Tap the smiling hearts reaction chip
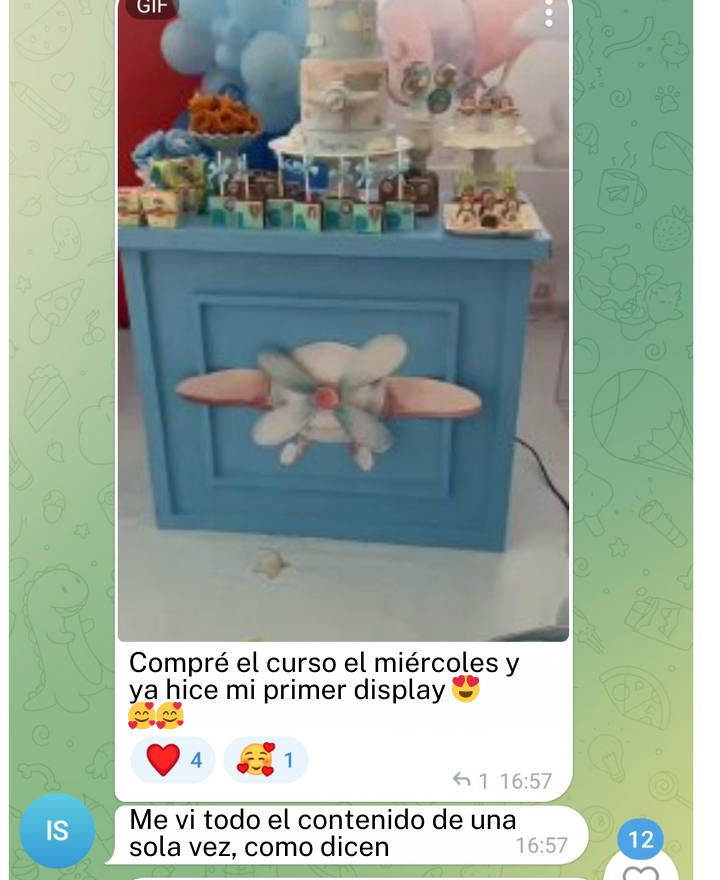This screenshot has width=720, height=880. click(265, 760)
